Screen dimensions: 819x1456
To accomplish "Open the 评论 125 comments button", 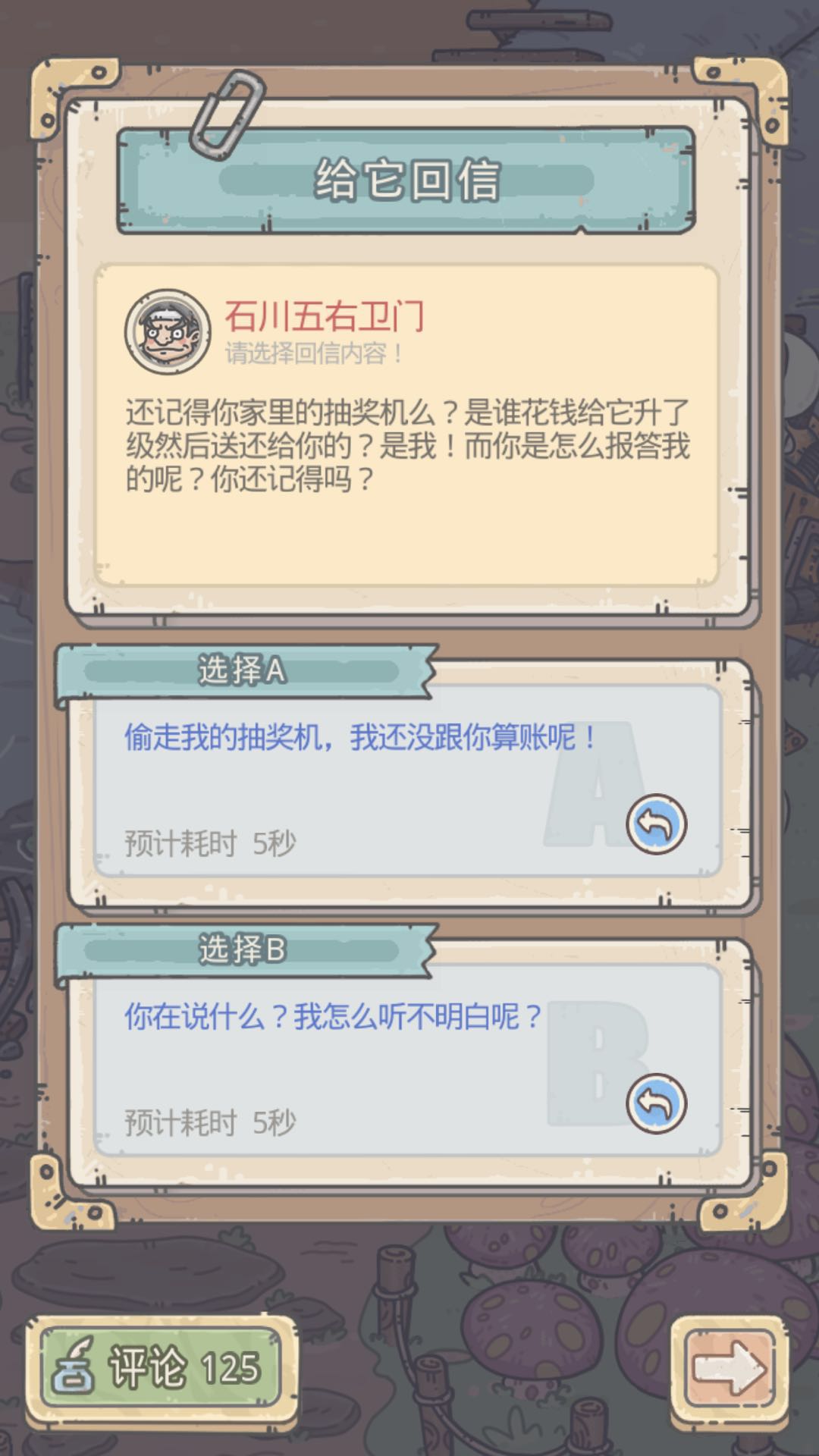I will tap(161, 1369).
